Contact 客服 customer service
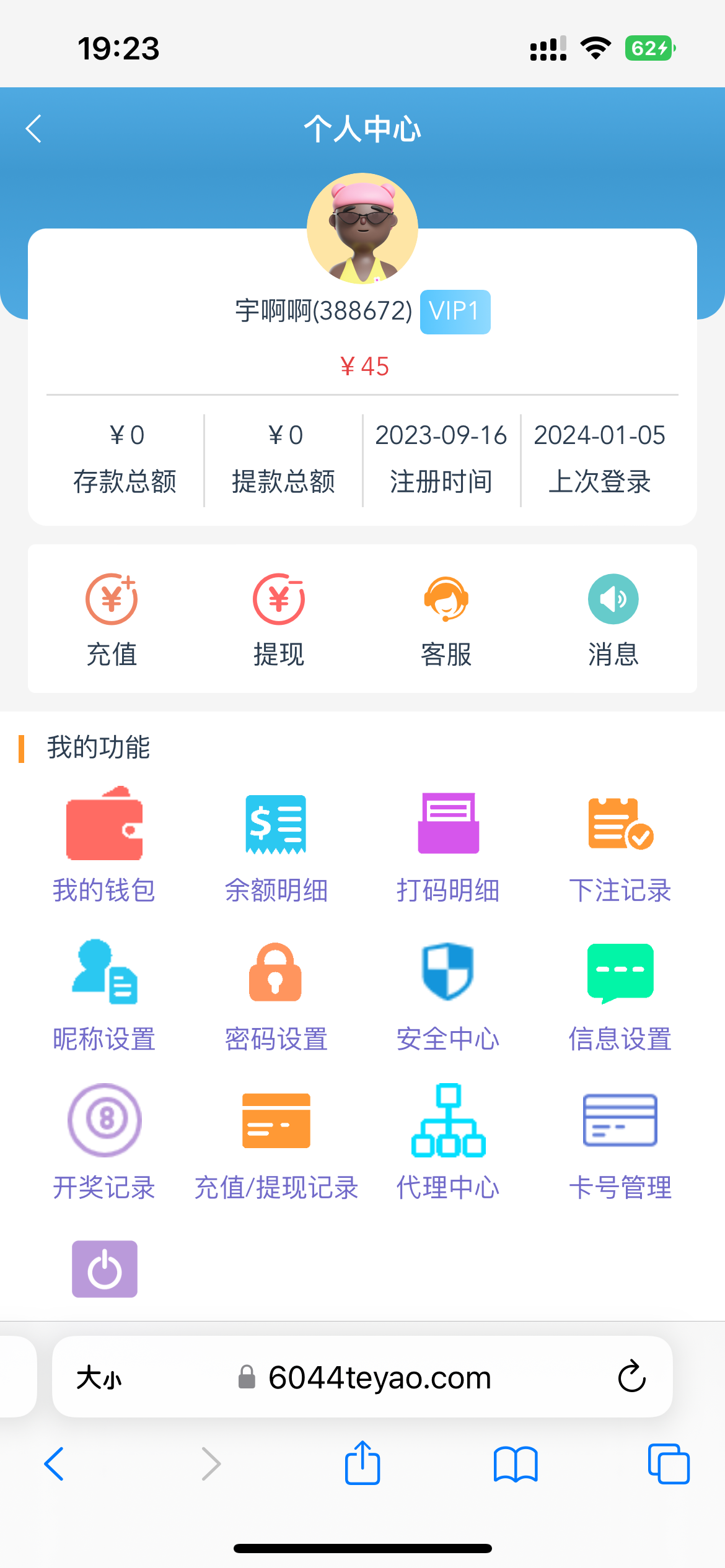This screenshot has height=1568, width=725. pos(446,619)
